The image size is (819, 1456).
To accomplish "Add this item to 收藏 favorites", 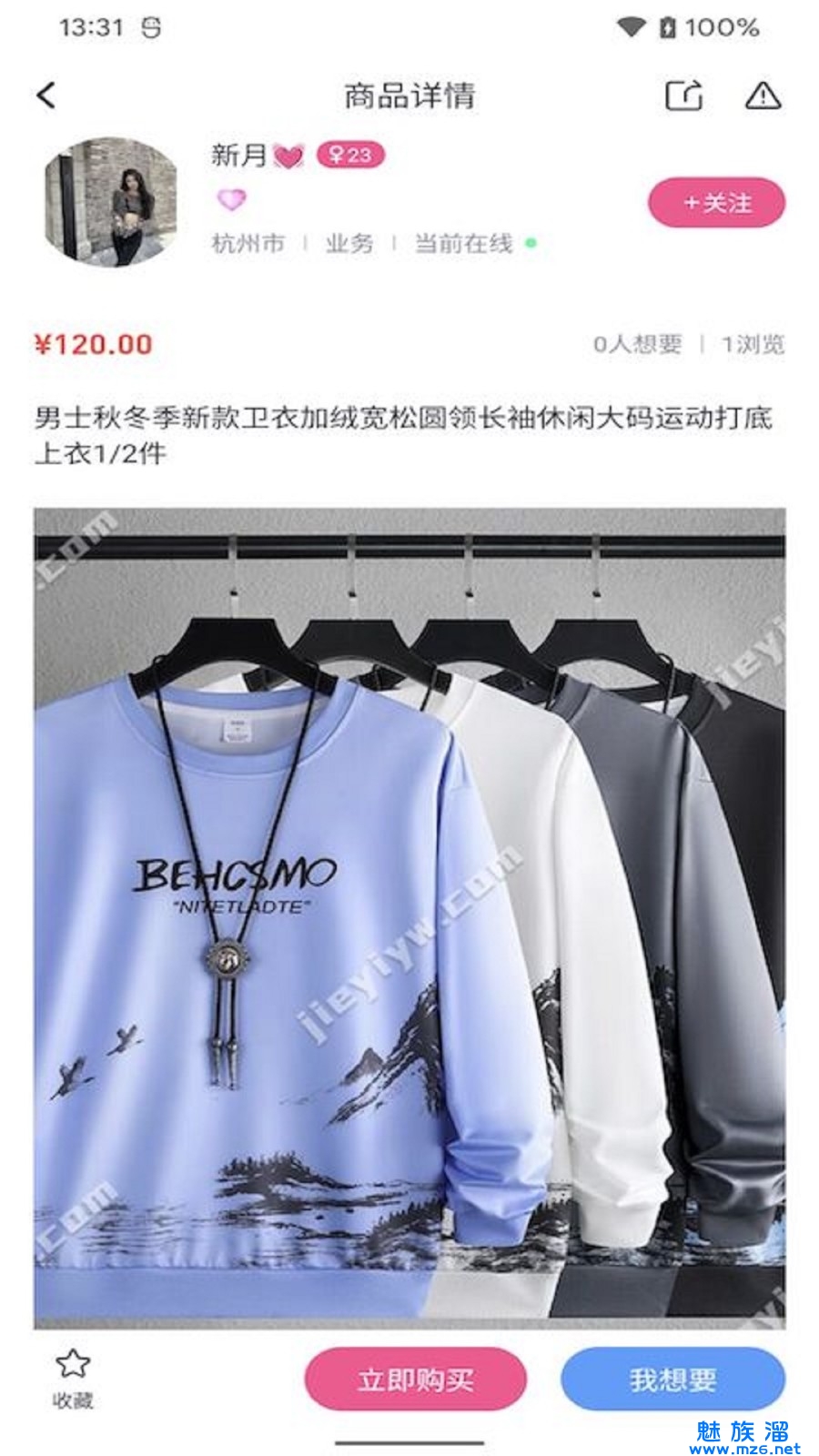I will point(73,1378).
